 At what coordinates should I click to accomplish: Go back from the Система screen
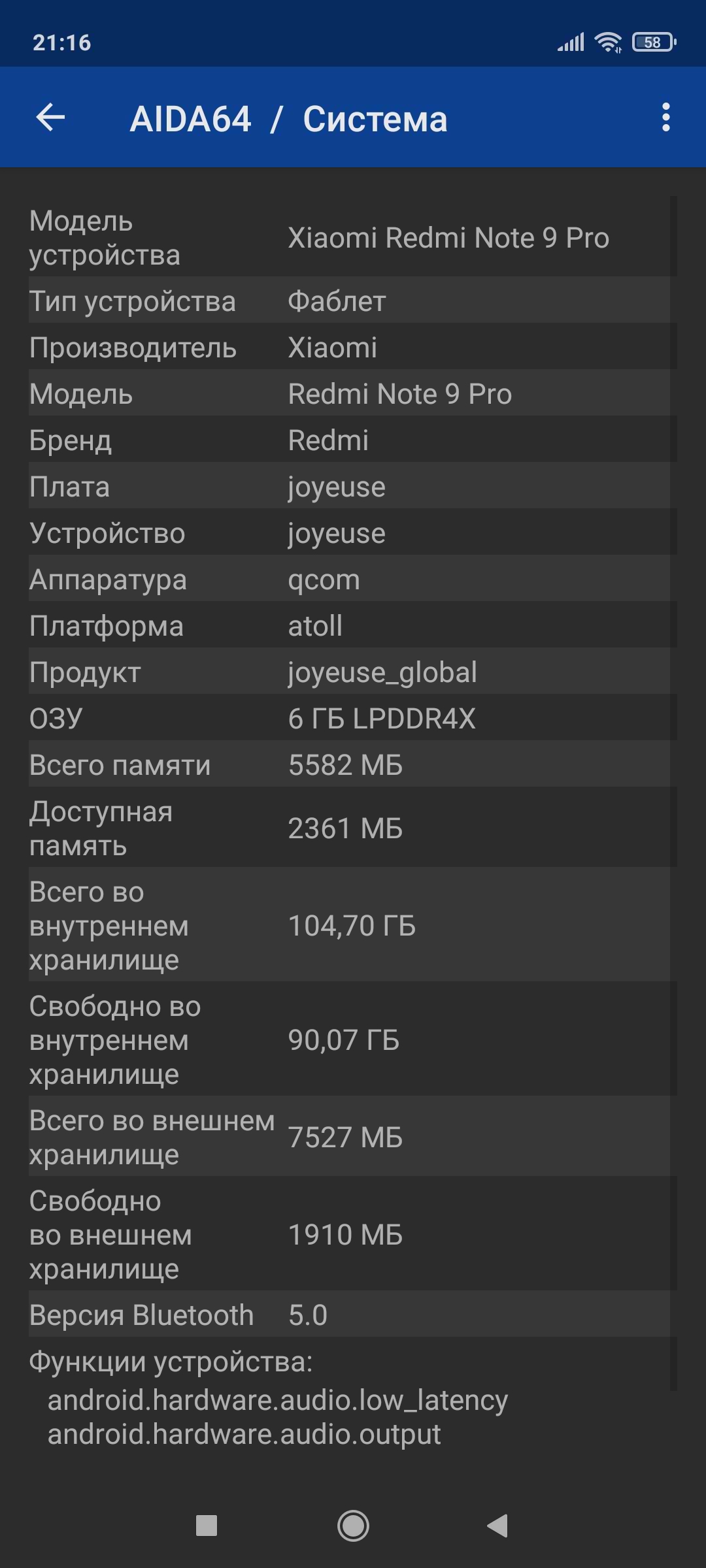pyautogui.click(x=50, y=118)
